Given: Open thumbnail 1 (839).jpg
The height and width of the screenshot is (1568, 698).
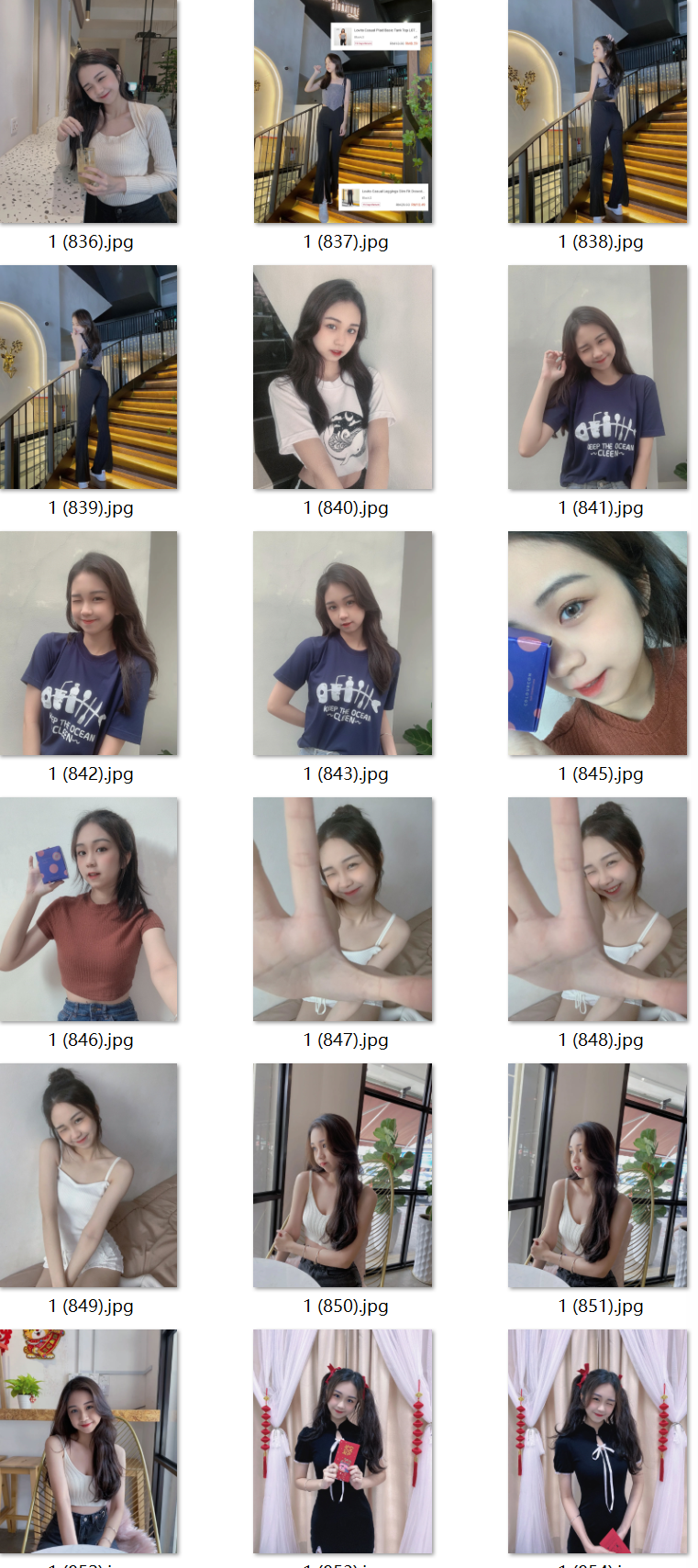Looking at the screenshot, I should pyautogui.click(x=89, y=377).
